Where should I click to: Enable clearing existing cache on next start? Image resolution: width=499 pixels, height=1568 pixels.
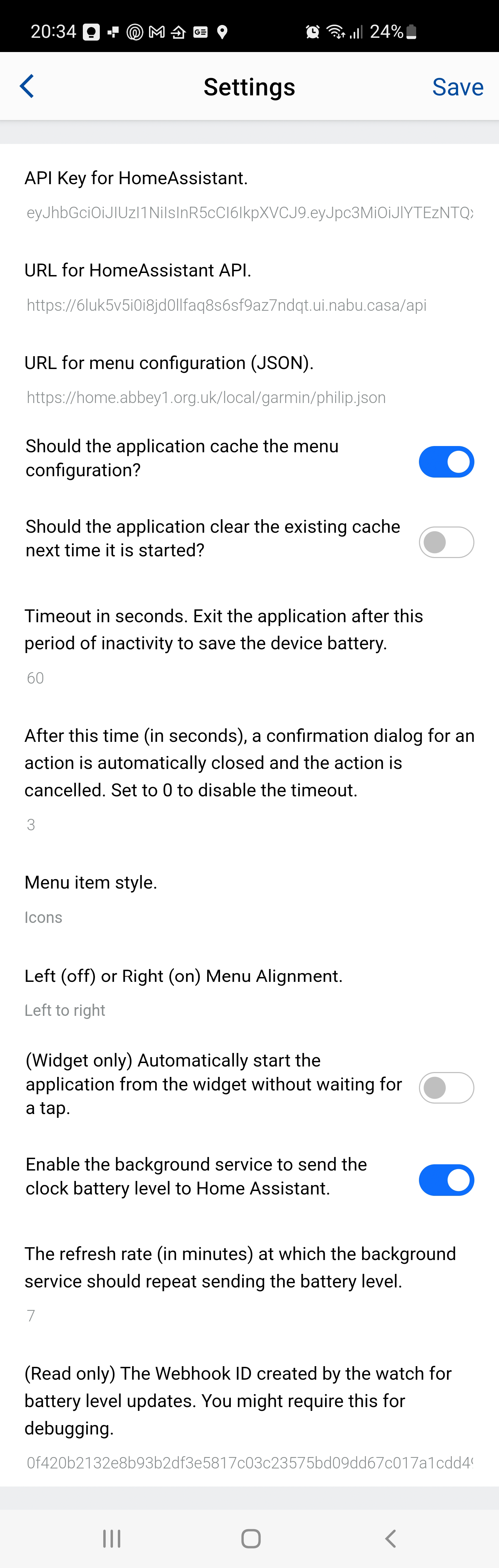pyautogui.click(x=446, y=542)
